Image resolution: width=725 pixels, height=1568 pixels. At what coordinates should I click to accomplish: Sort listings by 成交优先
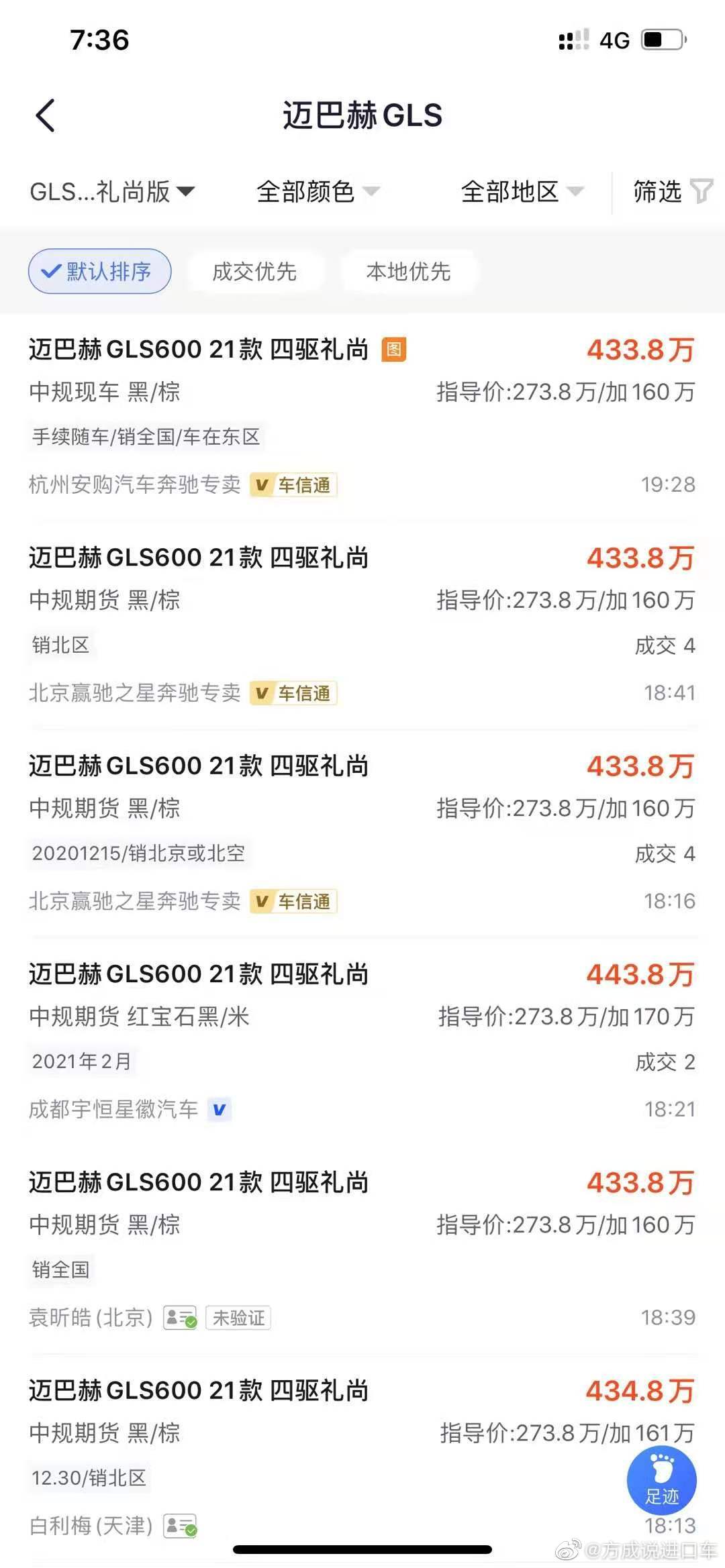(254, 272)
